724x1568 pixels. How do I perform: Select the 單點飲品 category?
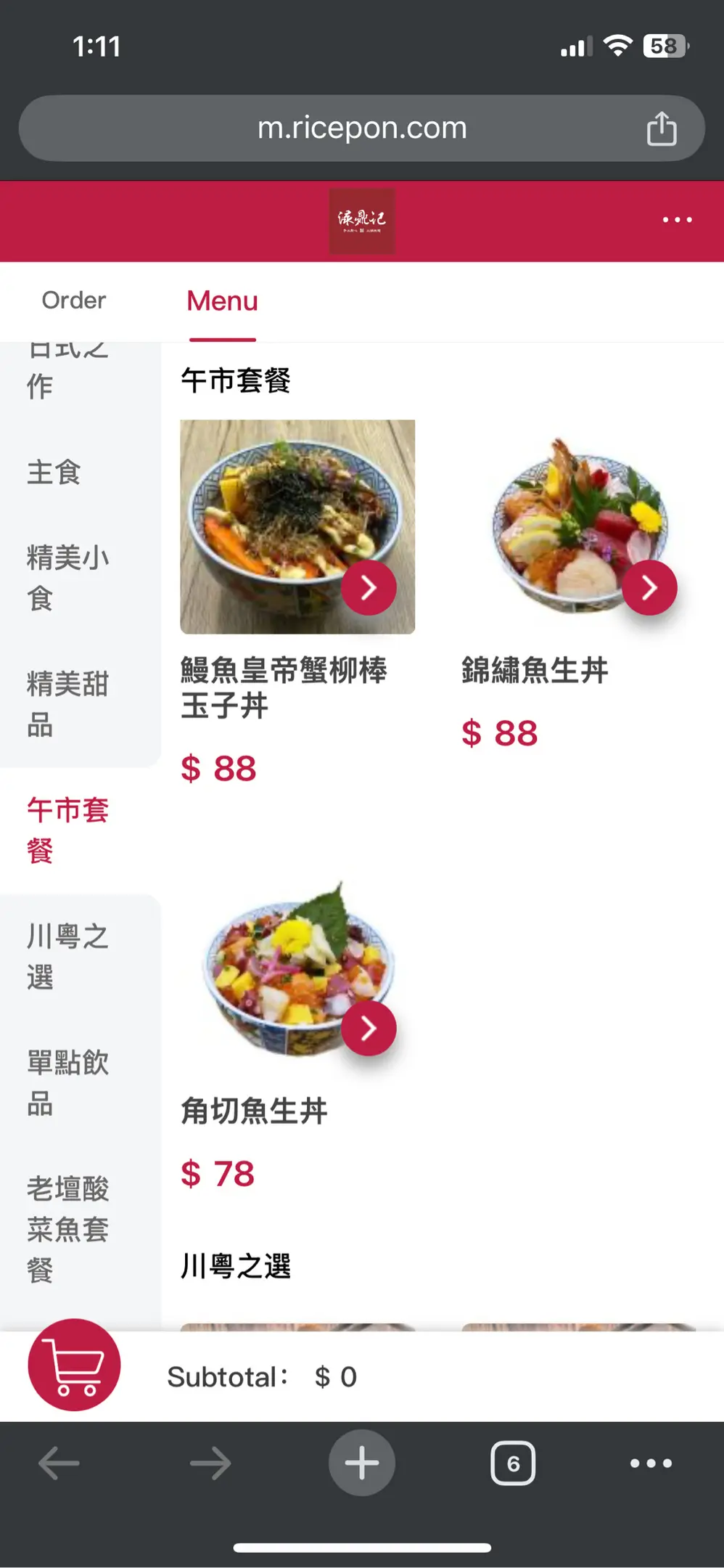(x=67, y=1082)
